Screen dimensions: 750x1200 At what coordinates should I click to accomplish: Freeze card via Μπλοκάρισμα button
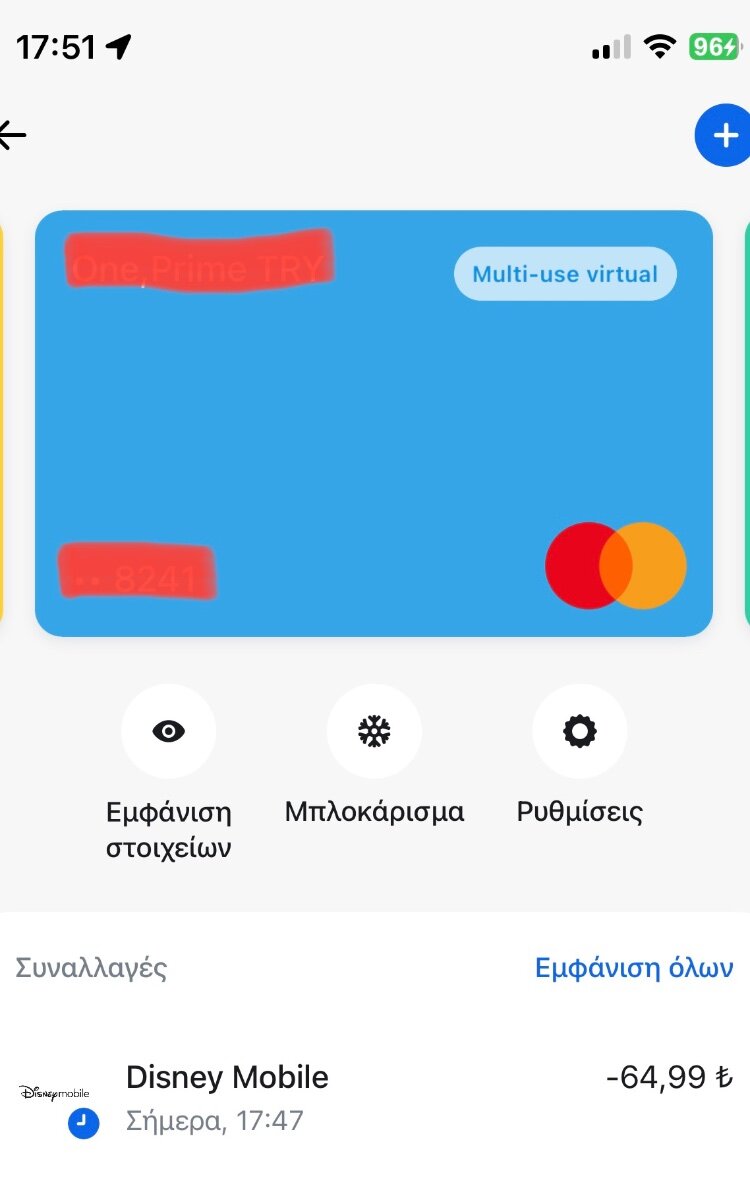tap(374, 732)
